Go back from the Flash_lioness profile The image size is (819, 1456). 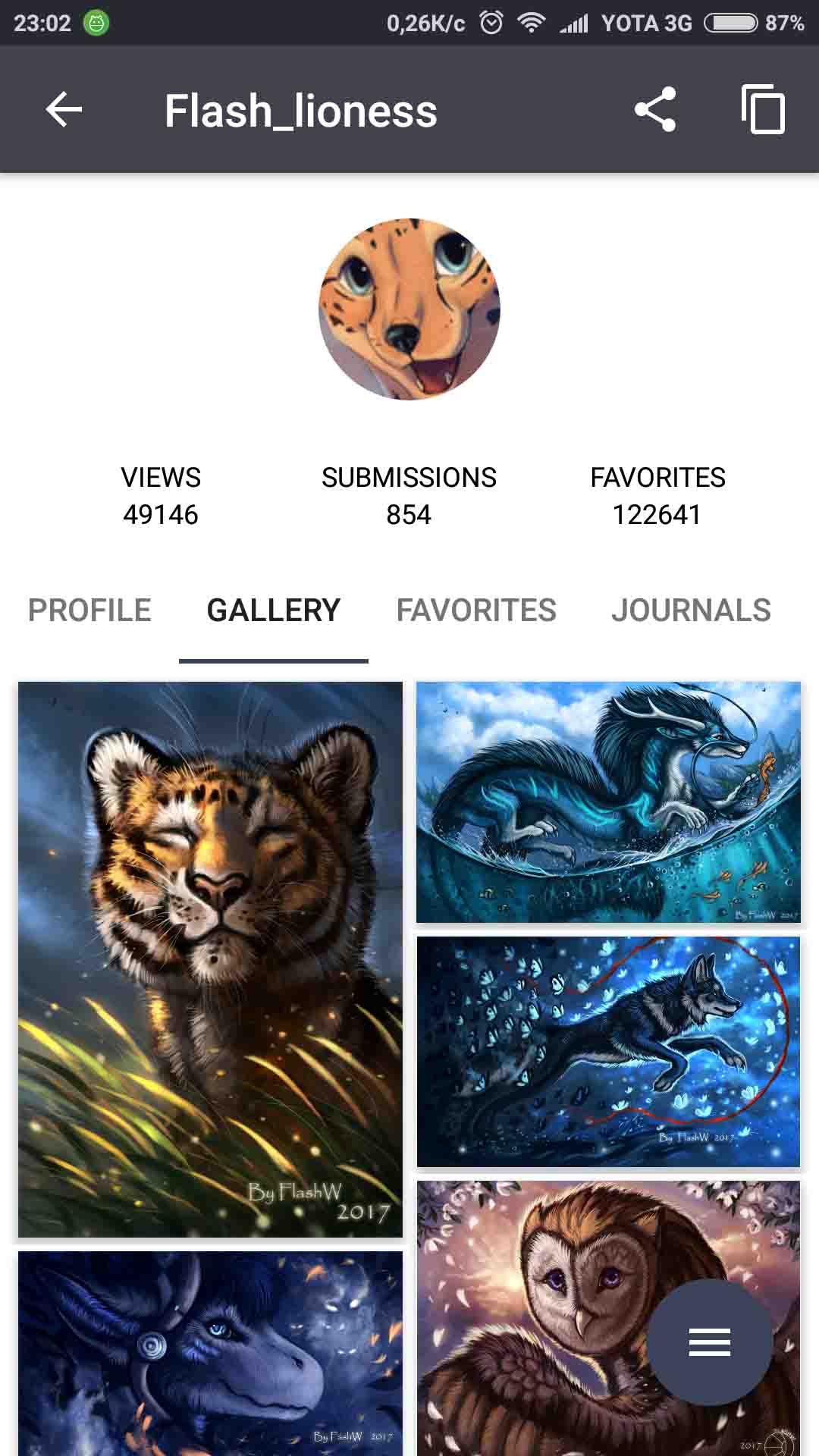[64, 111]
